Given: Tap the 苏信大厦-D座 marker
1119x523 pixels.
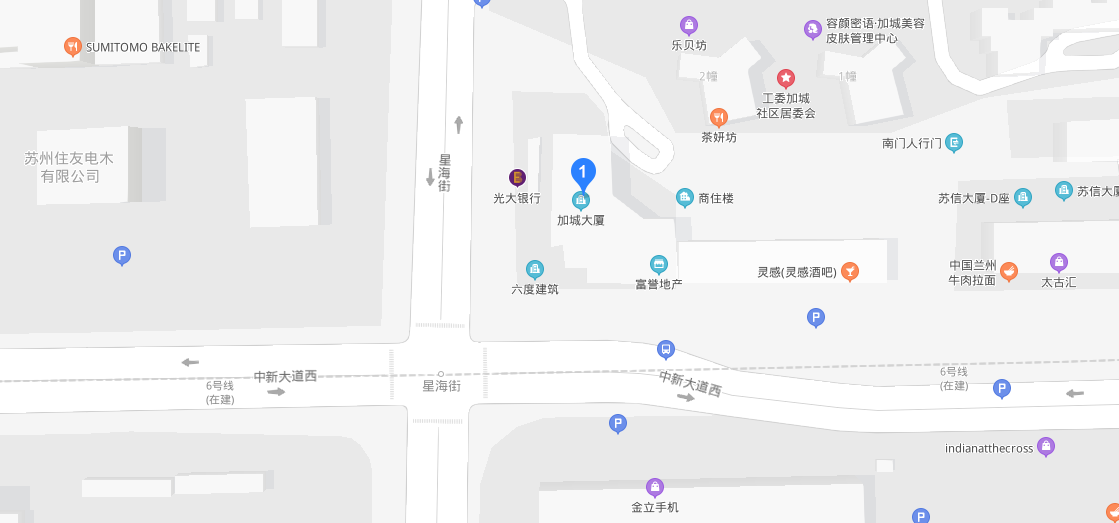Looking at the screenshot, I should click(x=1022, y=198).
